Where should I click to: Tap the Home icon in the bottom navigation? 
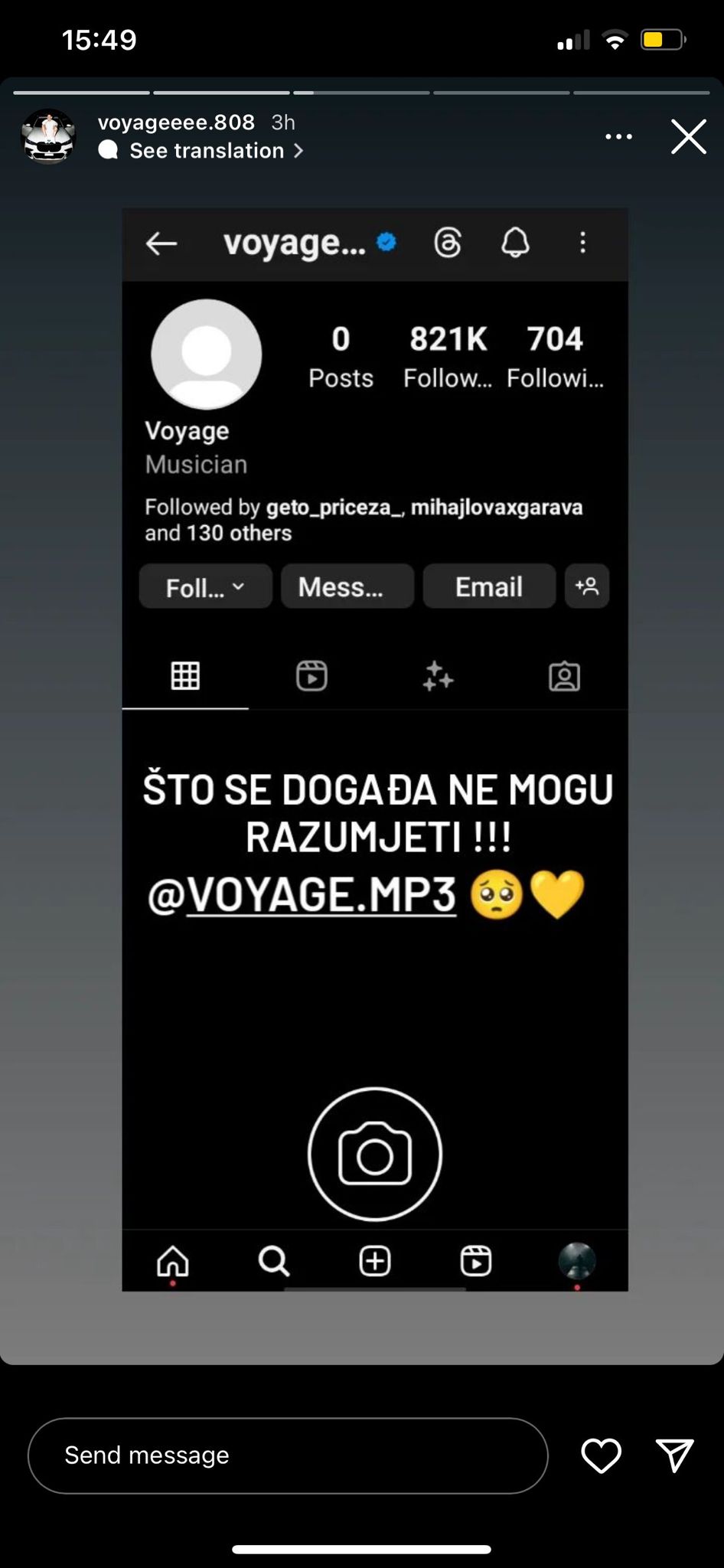coord(171,1259)
